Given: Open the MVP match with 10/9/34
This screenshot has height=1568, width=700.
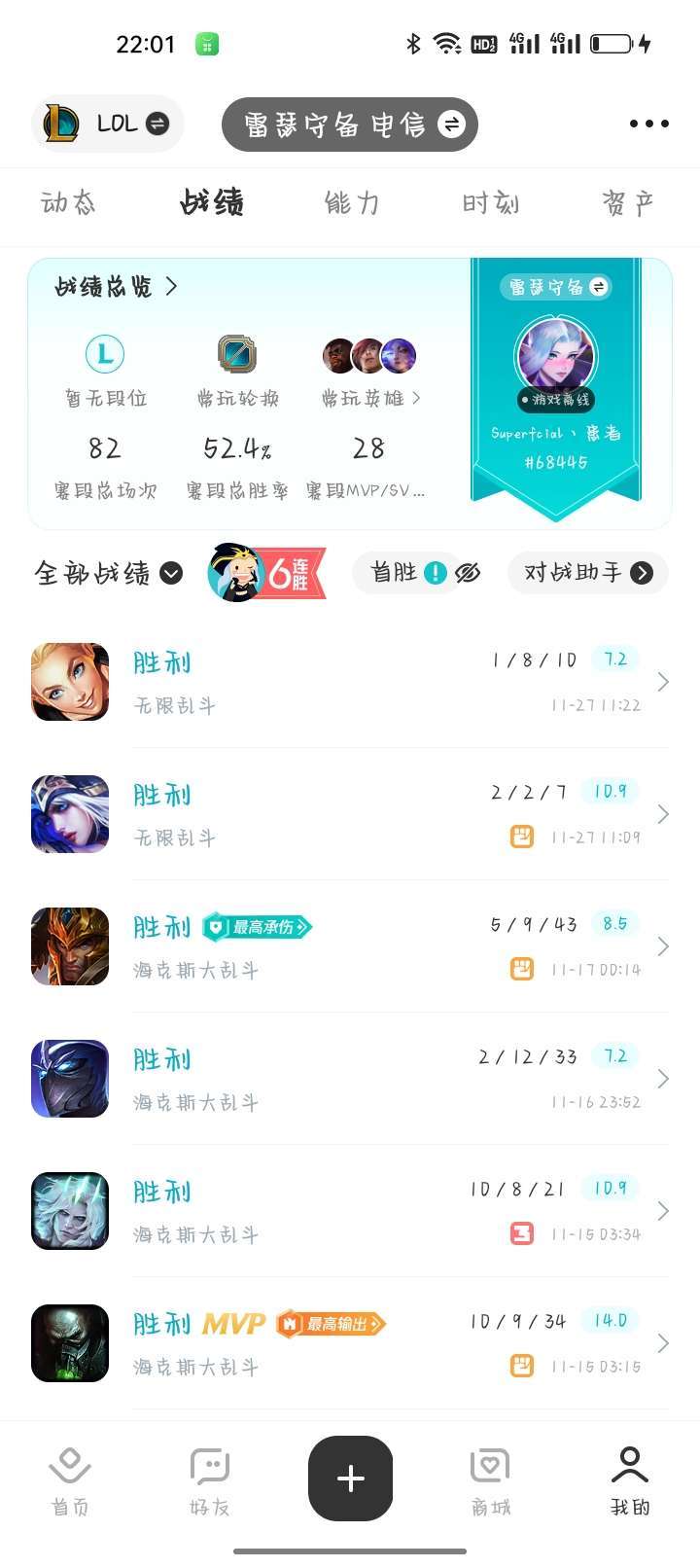Looking at the screenshot, I should coord(350,1343).
